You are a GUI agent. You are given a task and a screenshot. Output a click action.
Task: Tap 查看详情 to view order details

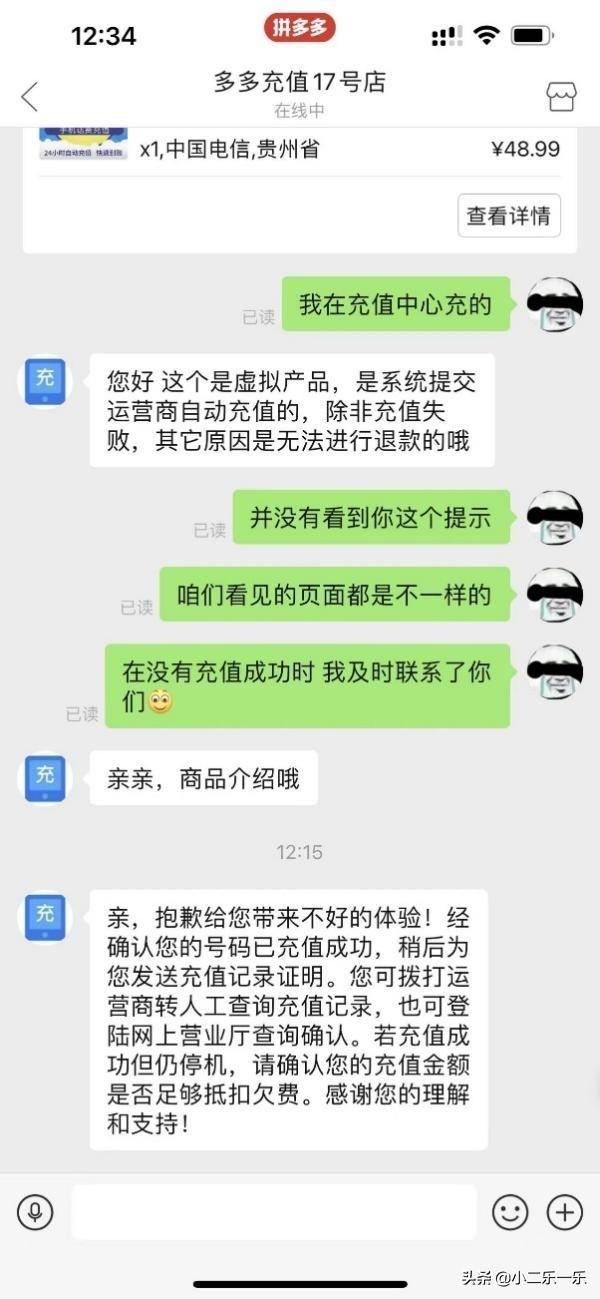point(509,215)
